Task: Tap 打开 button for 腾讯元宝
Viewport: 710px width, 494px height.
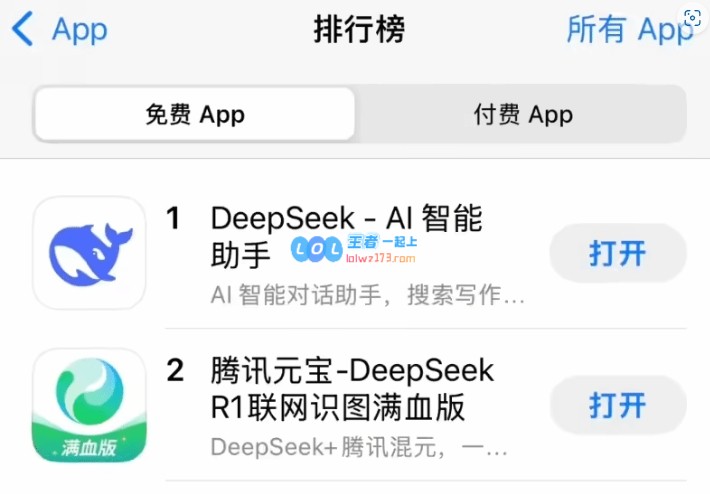Action: point(617,405)
